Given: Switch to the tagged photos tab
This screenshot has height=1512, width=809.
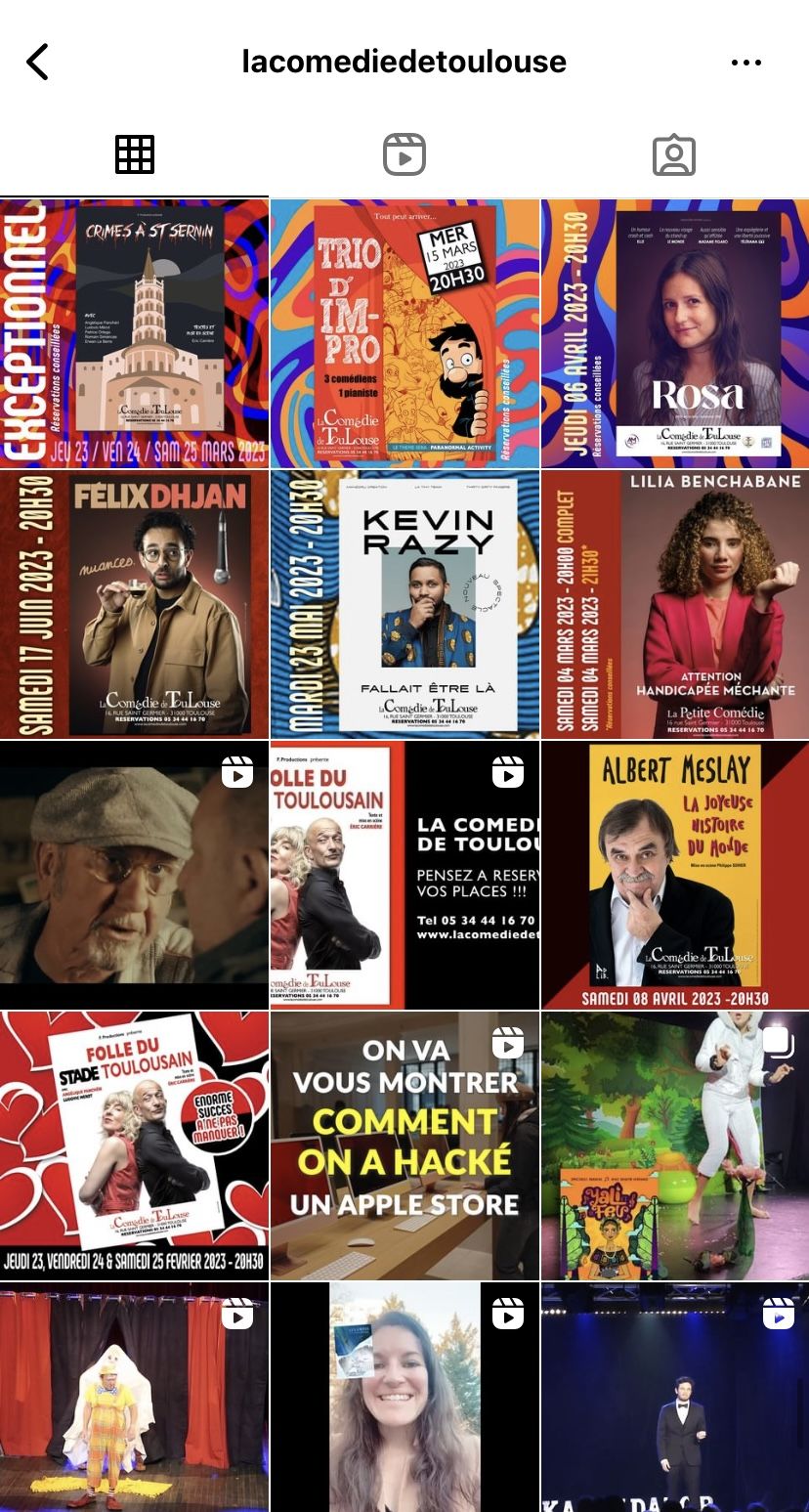Looking at the screenshot, I should (x=673, y=154).
